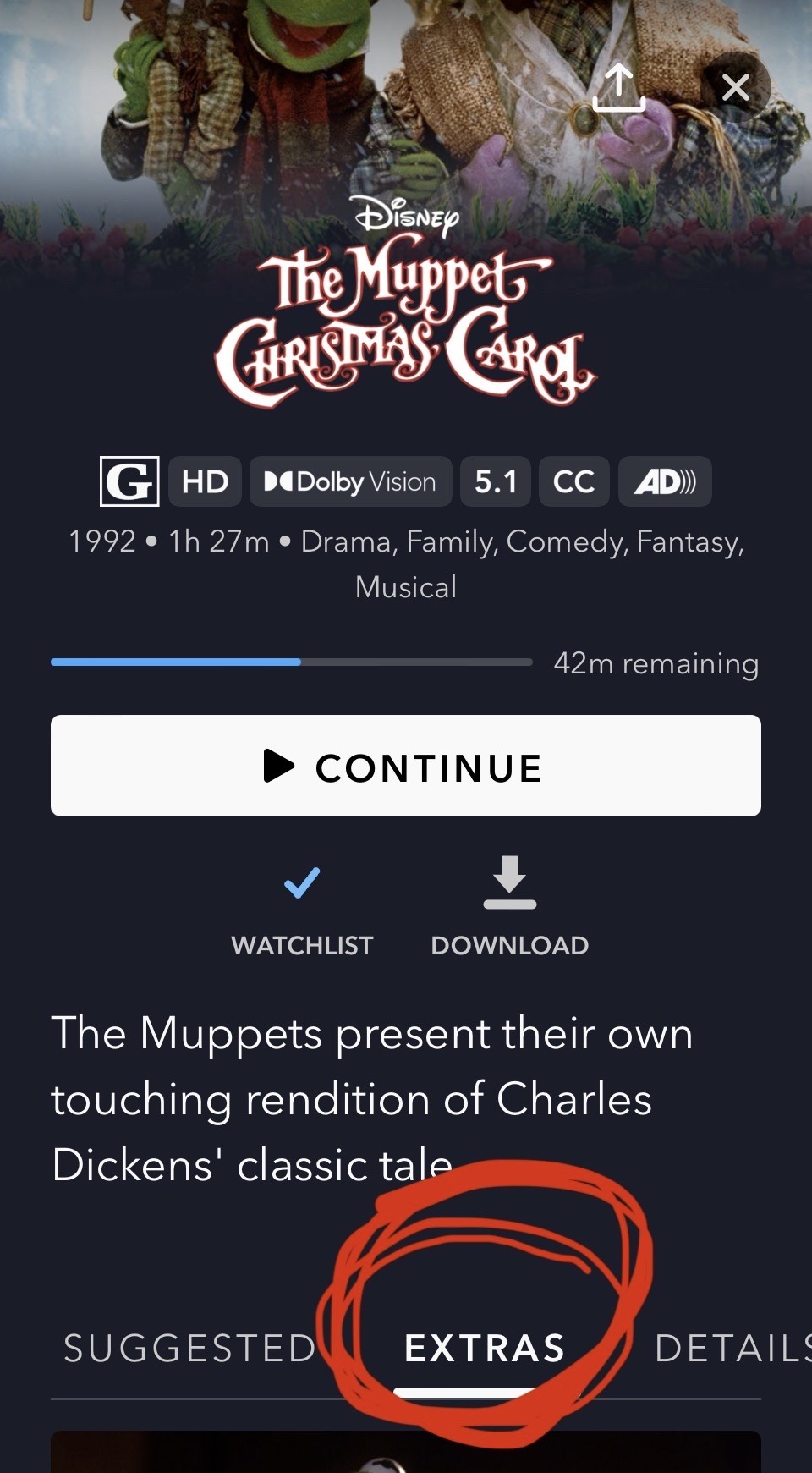The width and height of the screenshot is (812, 1473).
Task: Share The Muppet Christmas Carol
Action: coord(618,88)
